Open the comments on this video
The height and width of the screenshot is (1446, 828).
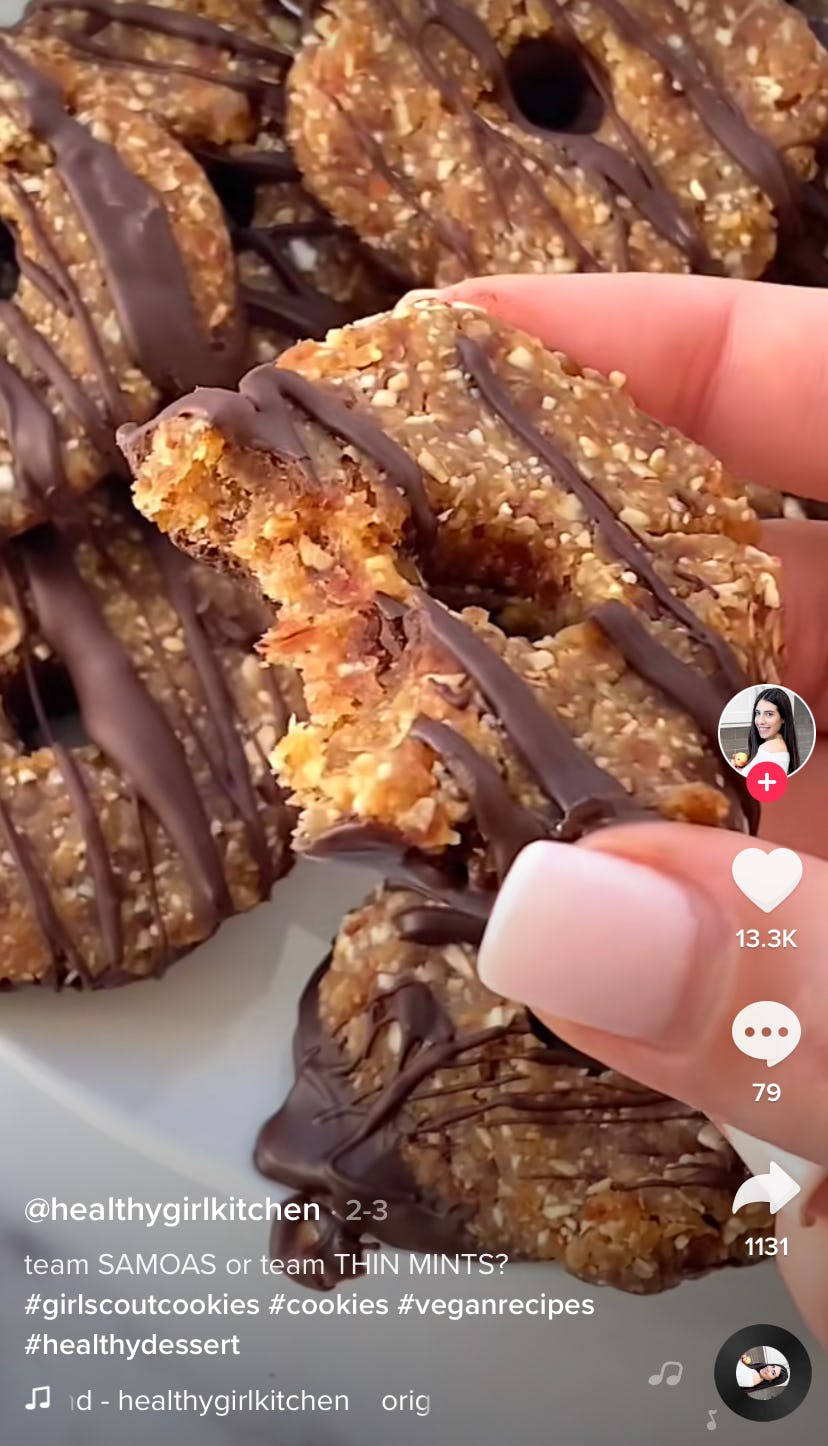pos(767,1034)
